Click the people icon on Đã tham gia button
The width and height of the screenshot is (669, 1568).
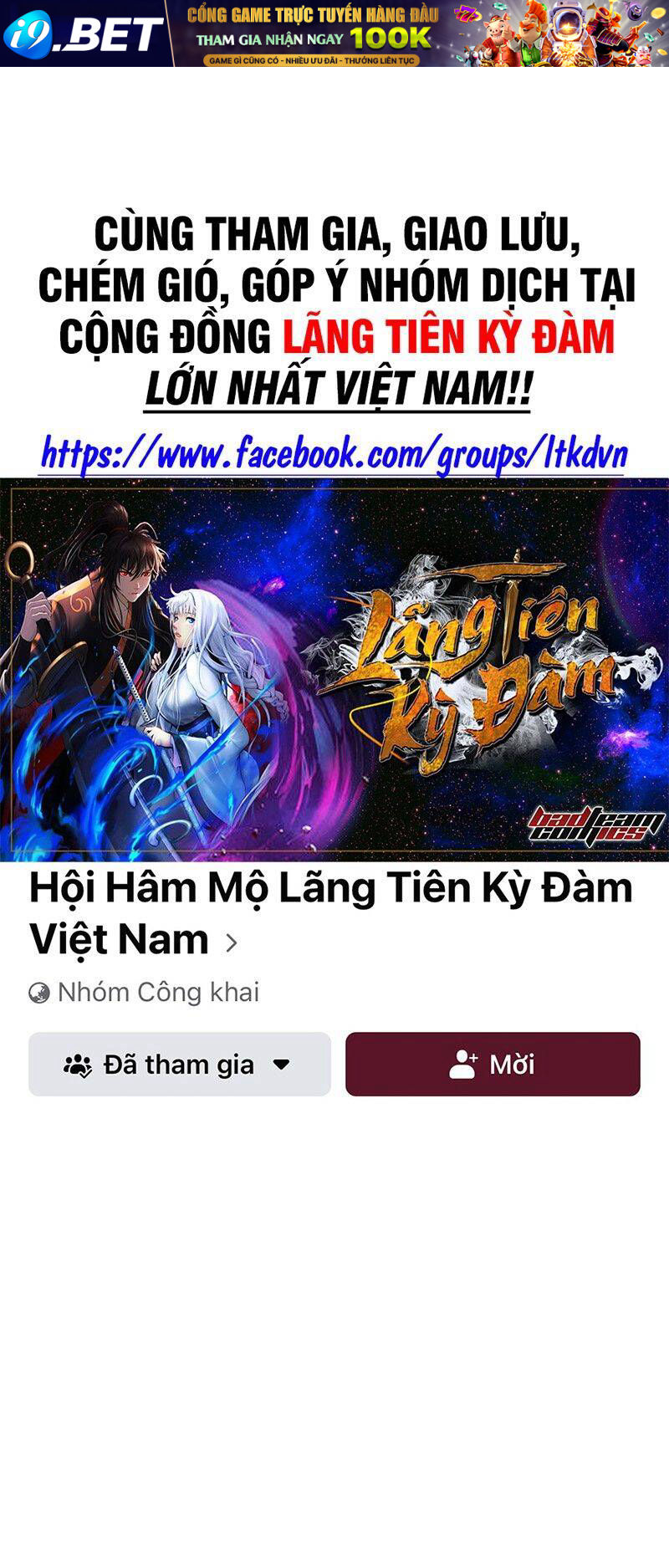point(79,1064)
